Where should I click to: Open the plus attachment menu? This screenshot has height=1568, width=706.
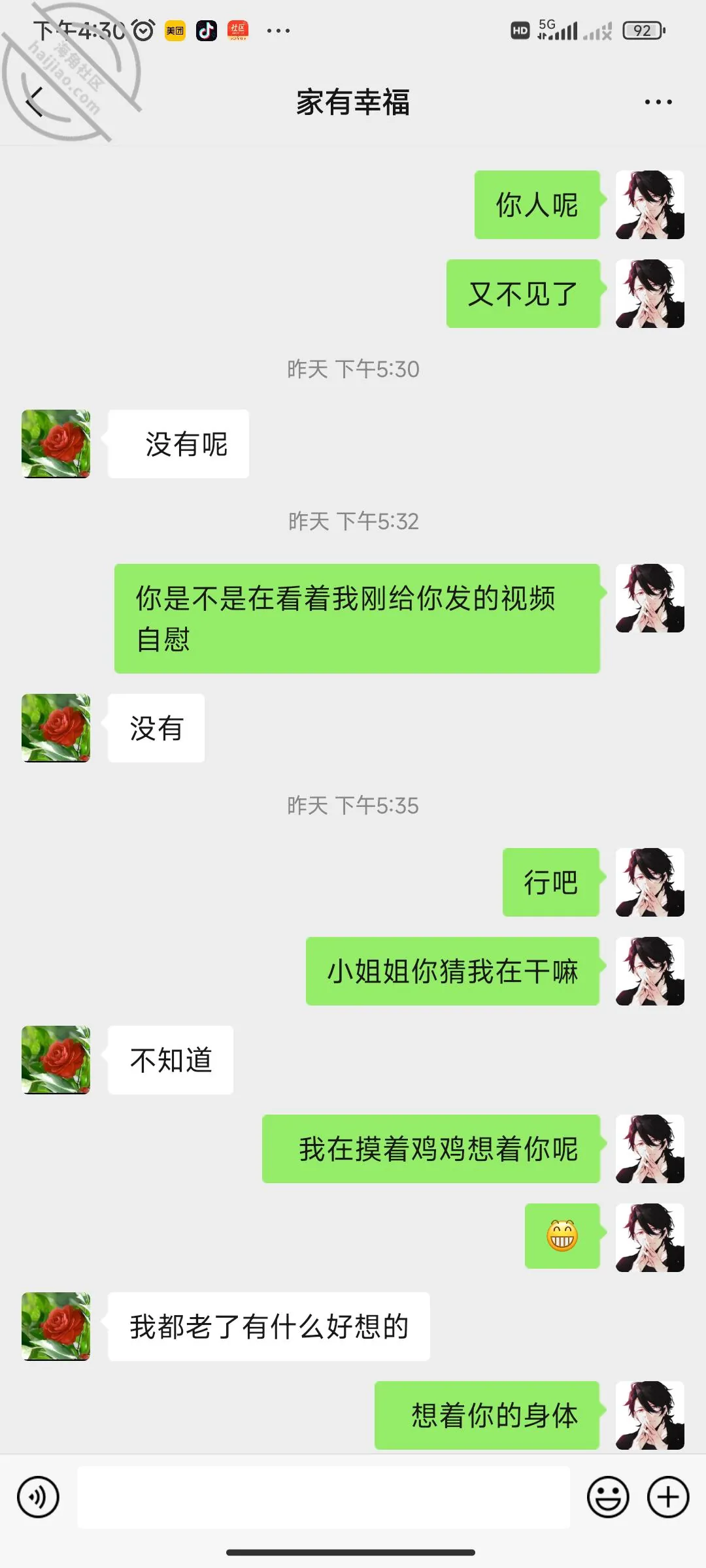click(x=668, y=1497)
